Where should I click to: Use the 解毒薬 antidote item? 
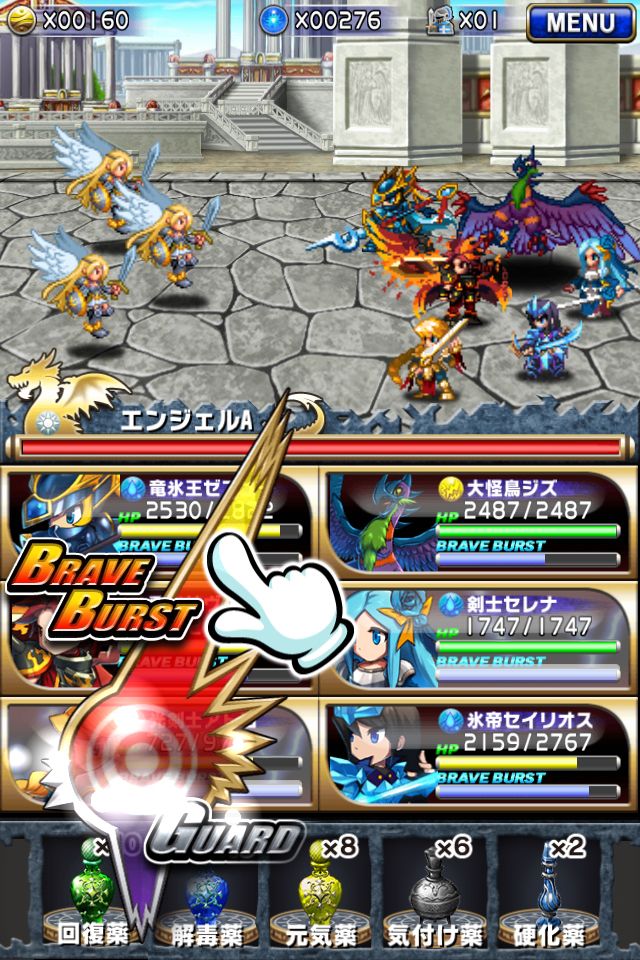tap(206, 892)
